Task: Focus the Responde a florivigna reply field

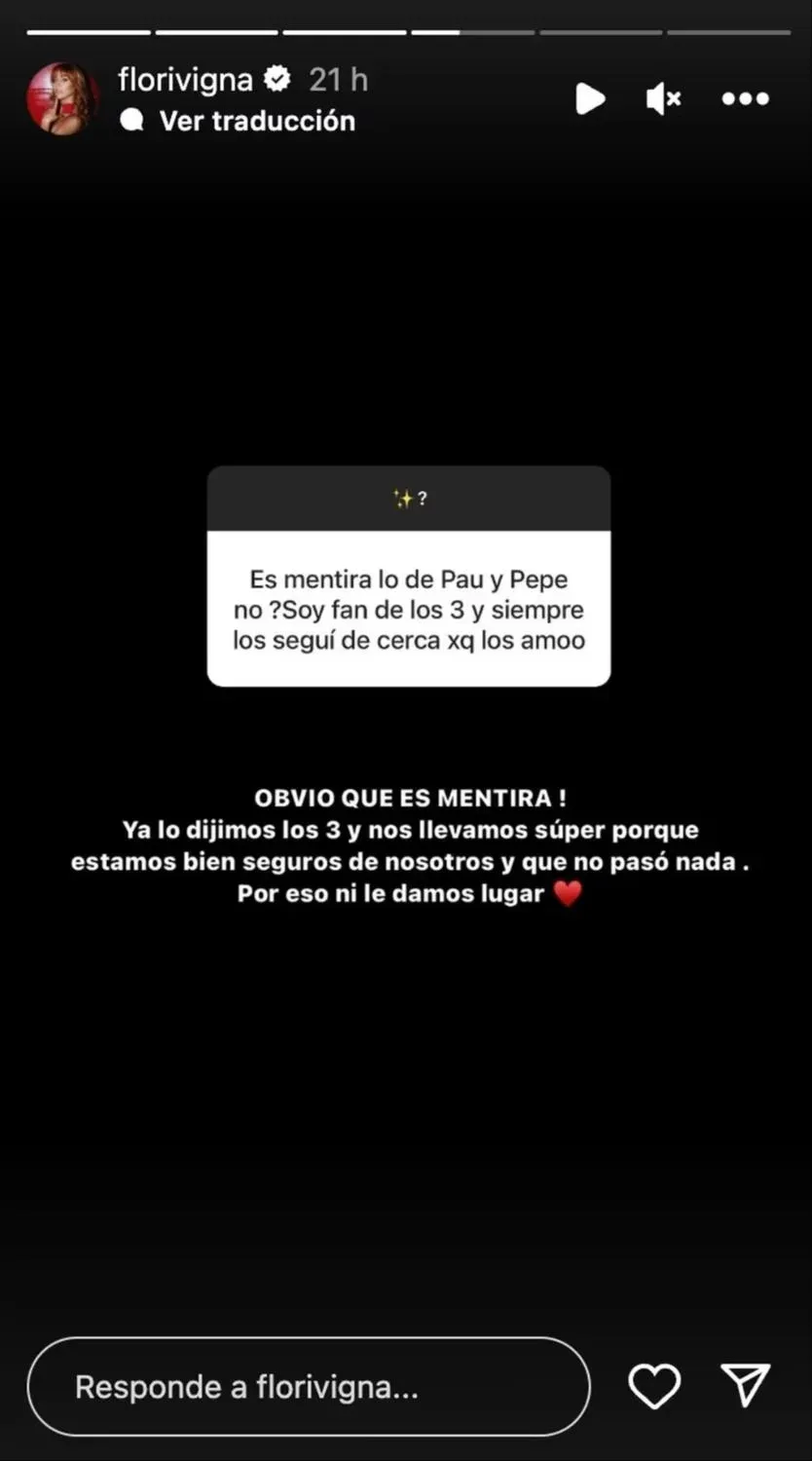Action: click(x=308, y=1386)
